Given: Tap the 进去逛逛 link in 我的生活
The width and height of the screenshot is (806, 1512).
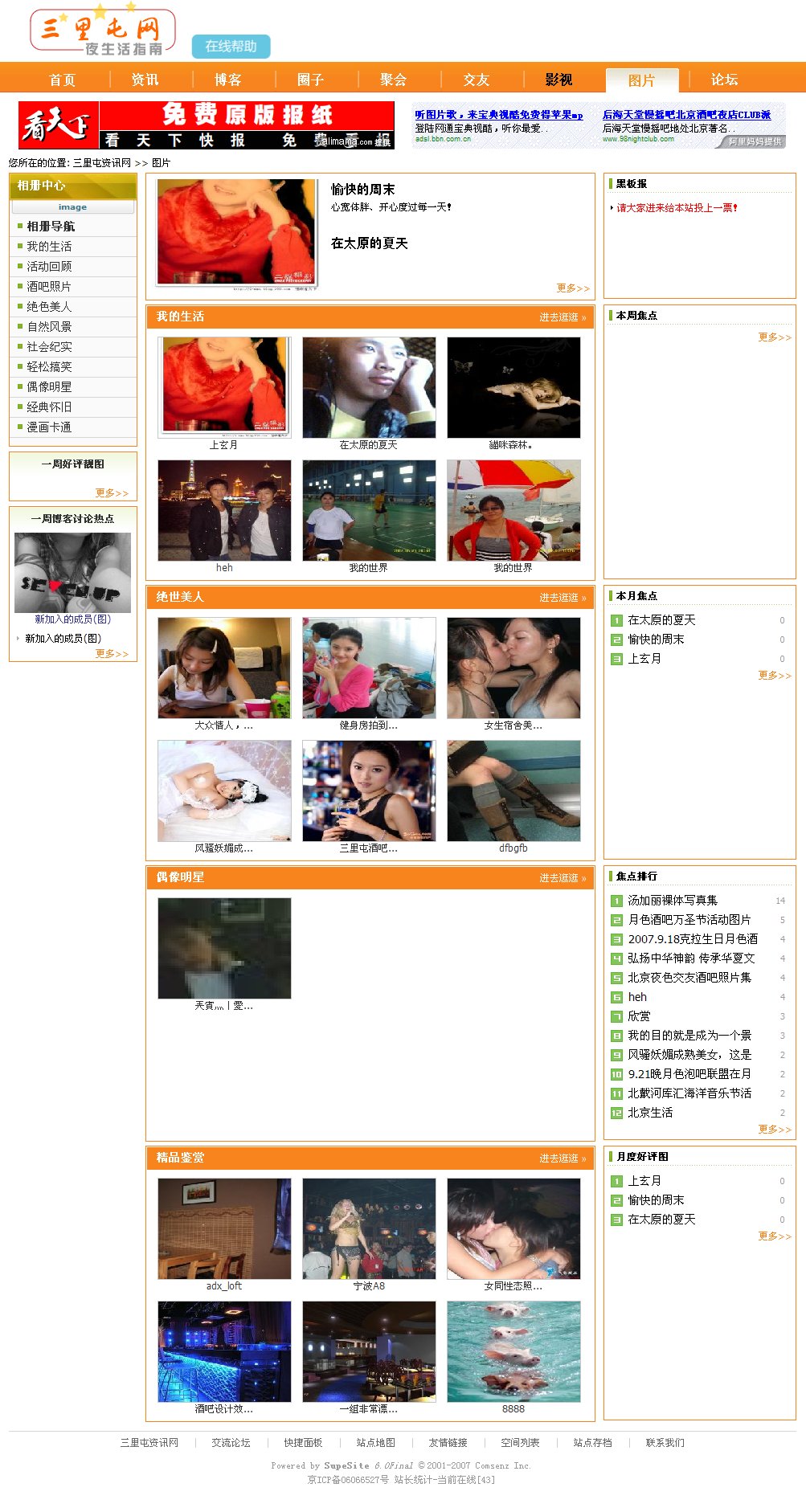Looking at the screenshot, I should (562, 317).
